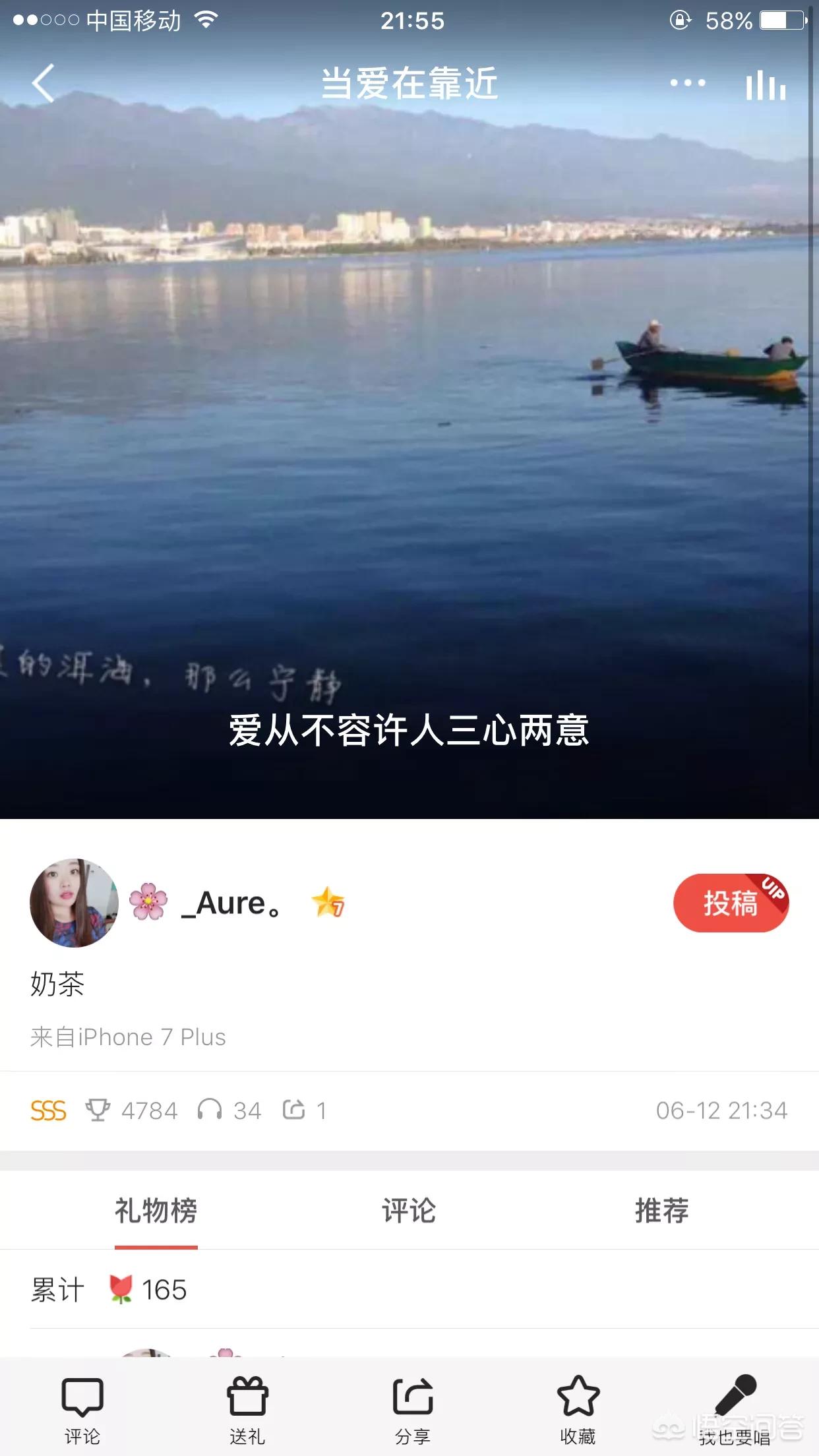Open the now-playing bars icon
Image resolution: width=819 pixels, height=1456 pixels.
point(766,86)
